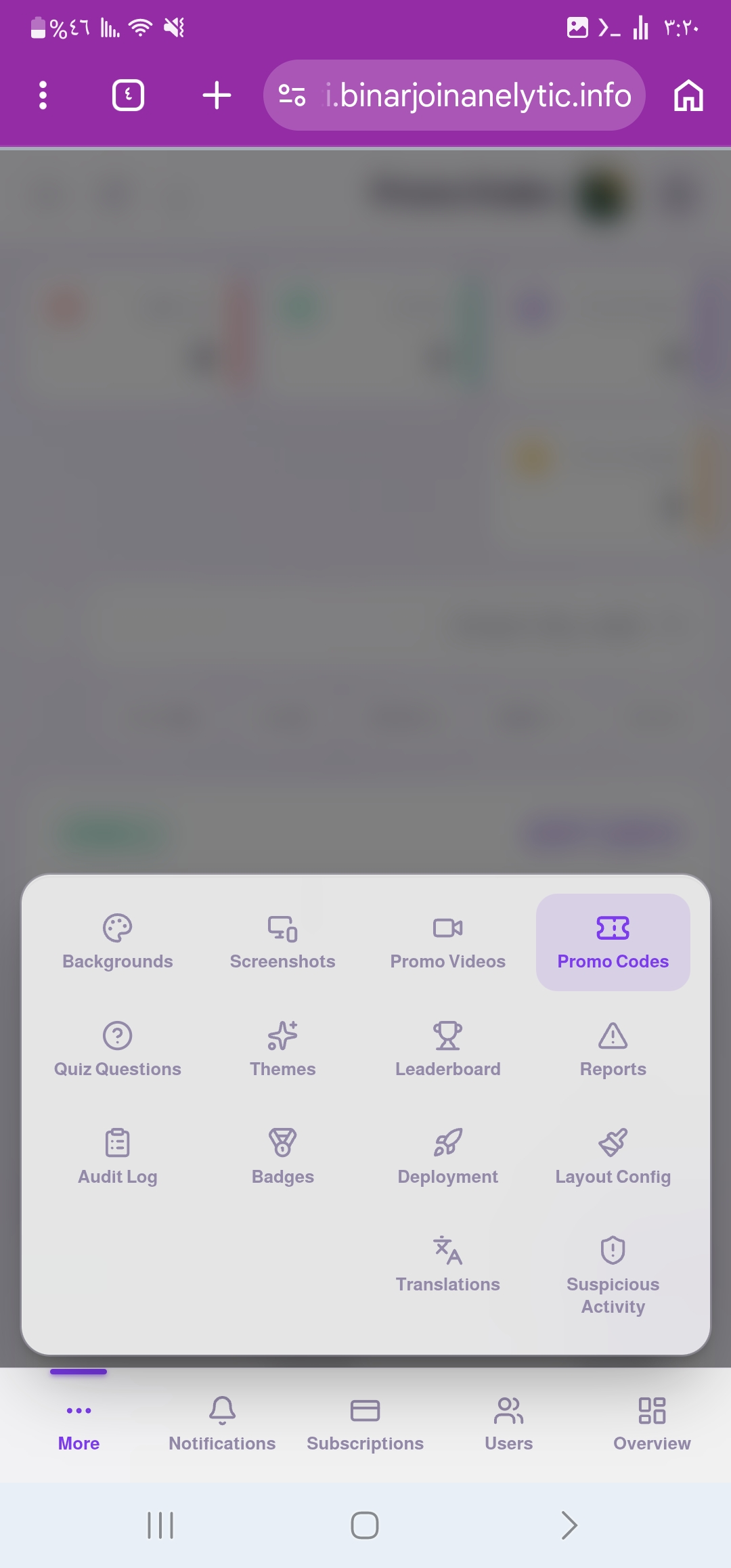Go to Screenshots
Image resolution: width=731 pixels, height=1568 pixels.
(282, 942)
